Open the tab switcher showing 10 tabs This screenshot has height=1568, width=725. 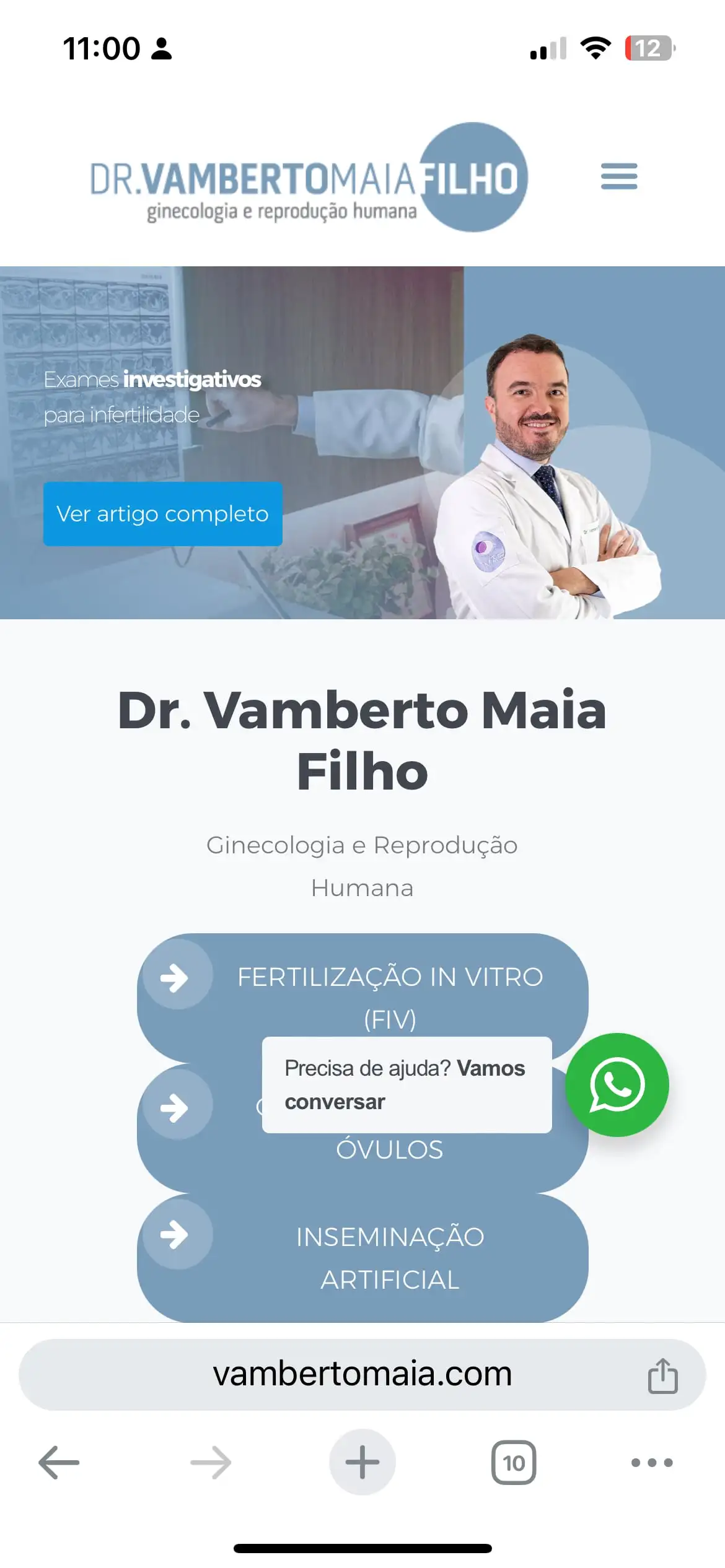pyautogui.click(x=514, y=1462)
